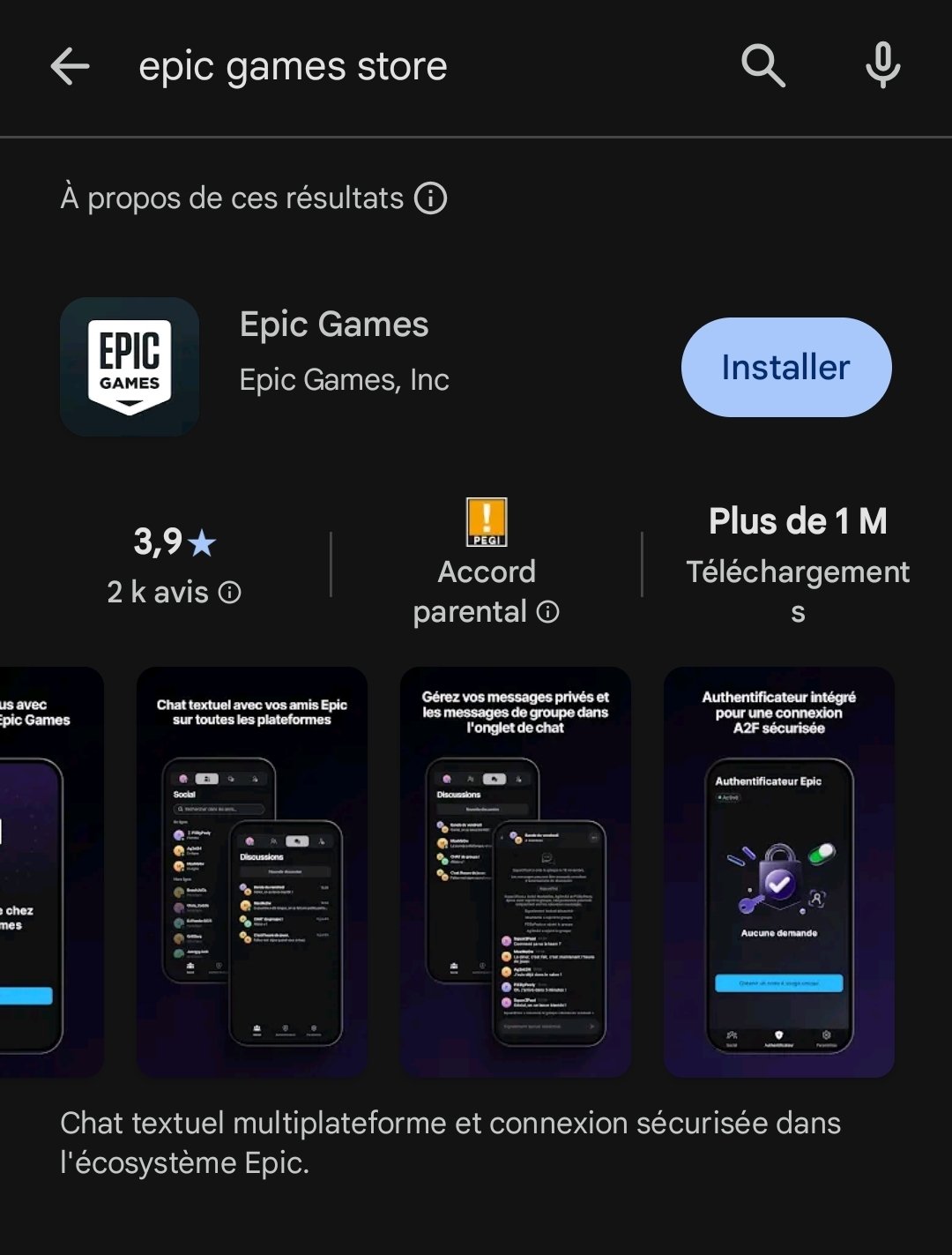View the 'Authentificateur intégré' screenshot
952x1255 pixels.
778,871
